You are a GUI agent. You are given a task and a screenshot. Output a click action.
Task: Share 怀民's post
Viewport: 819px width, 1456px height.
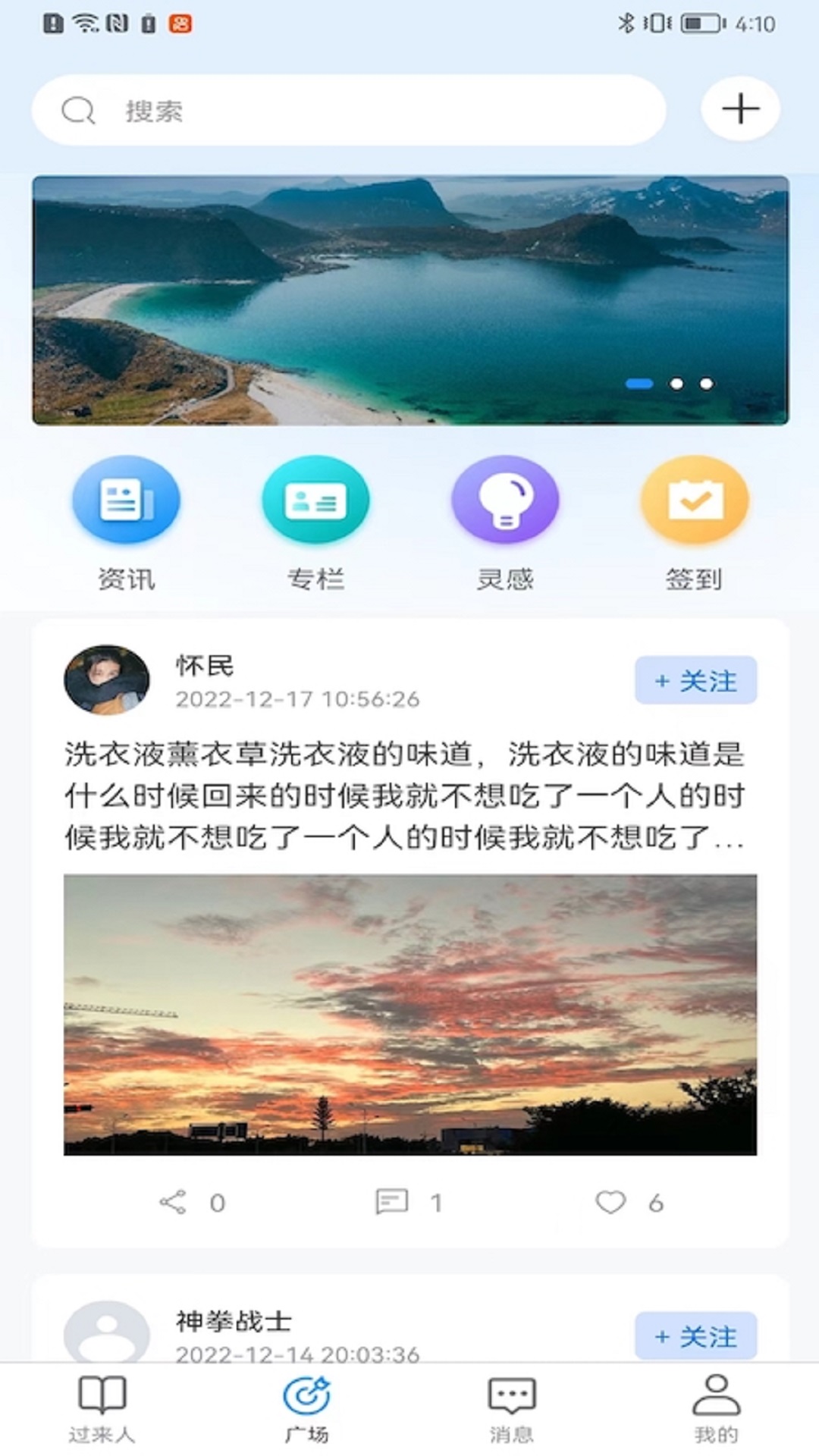[x=174, y=1202]
